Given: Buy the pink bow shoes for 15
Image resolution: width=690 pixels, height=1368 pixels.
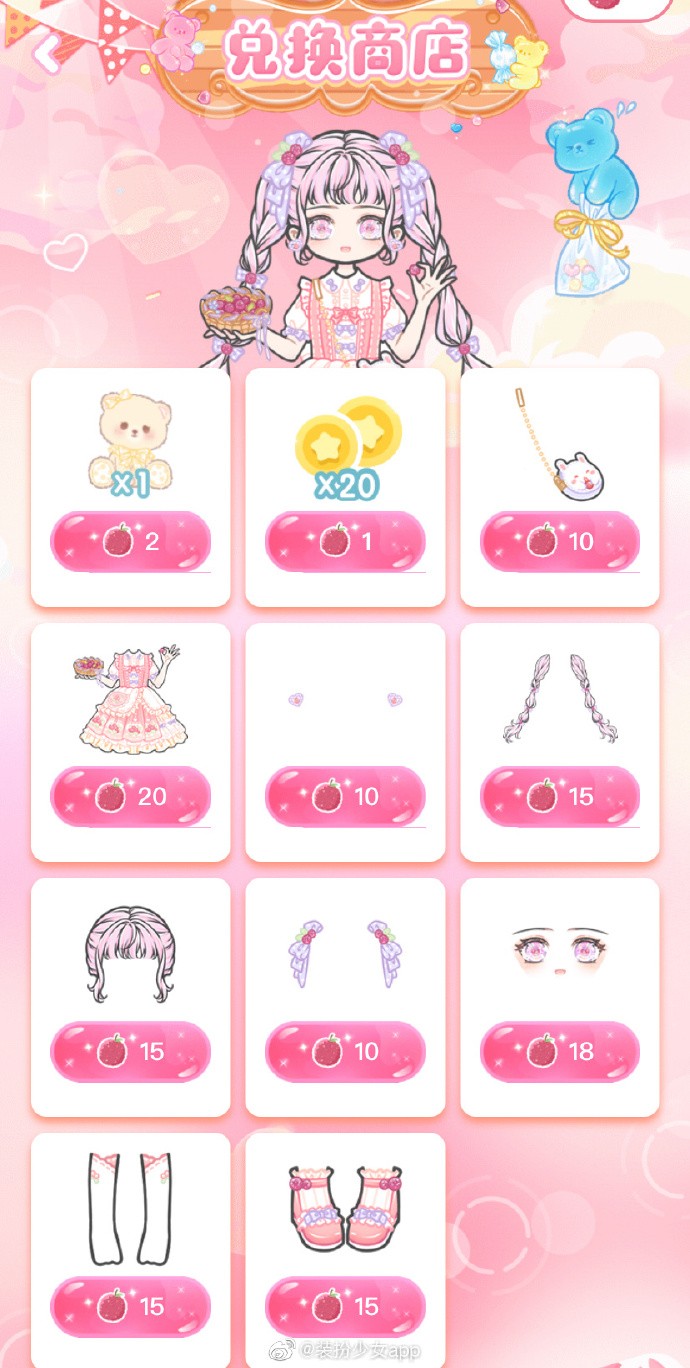Looking at the screenshot, I should tap(345, 1307).
